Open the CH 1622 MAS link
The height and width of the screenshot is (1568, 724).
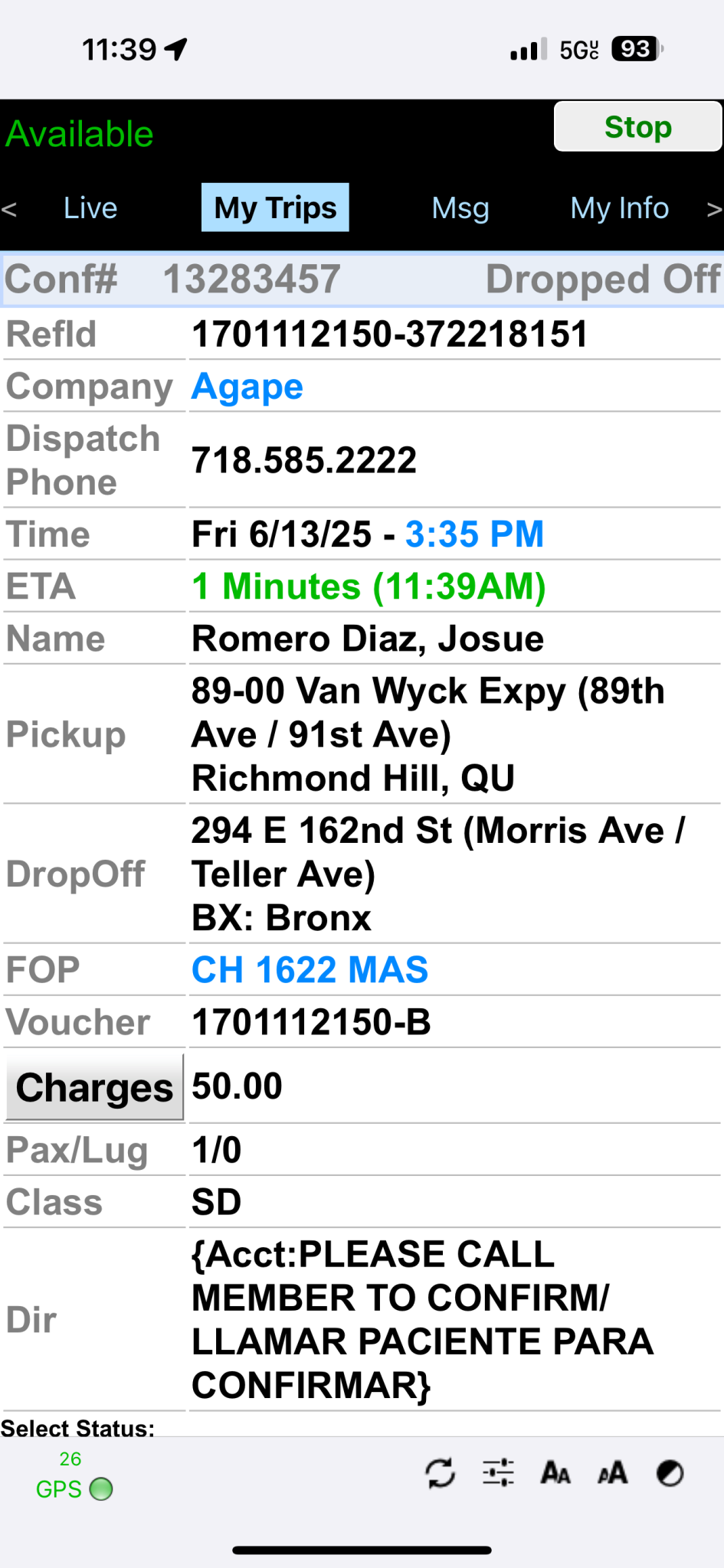310,970
